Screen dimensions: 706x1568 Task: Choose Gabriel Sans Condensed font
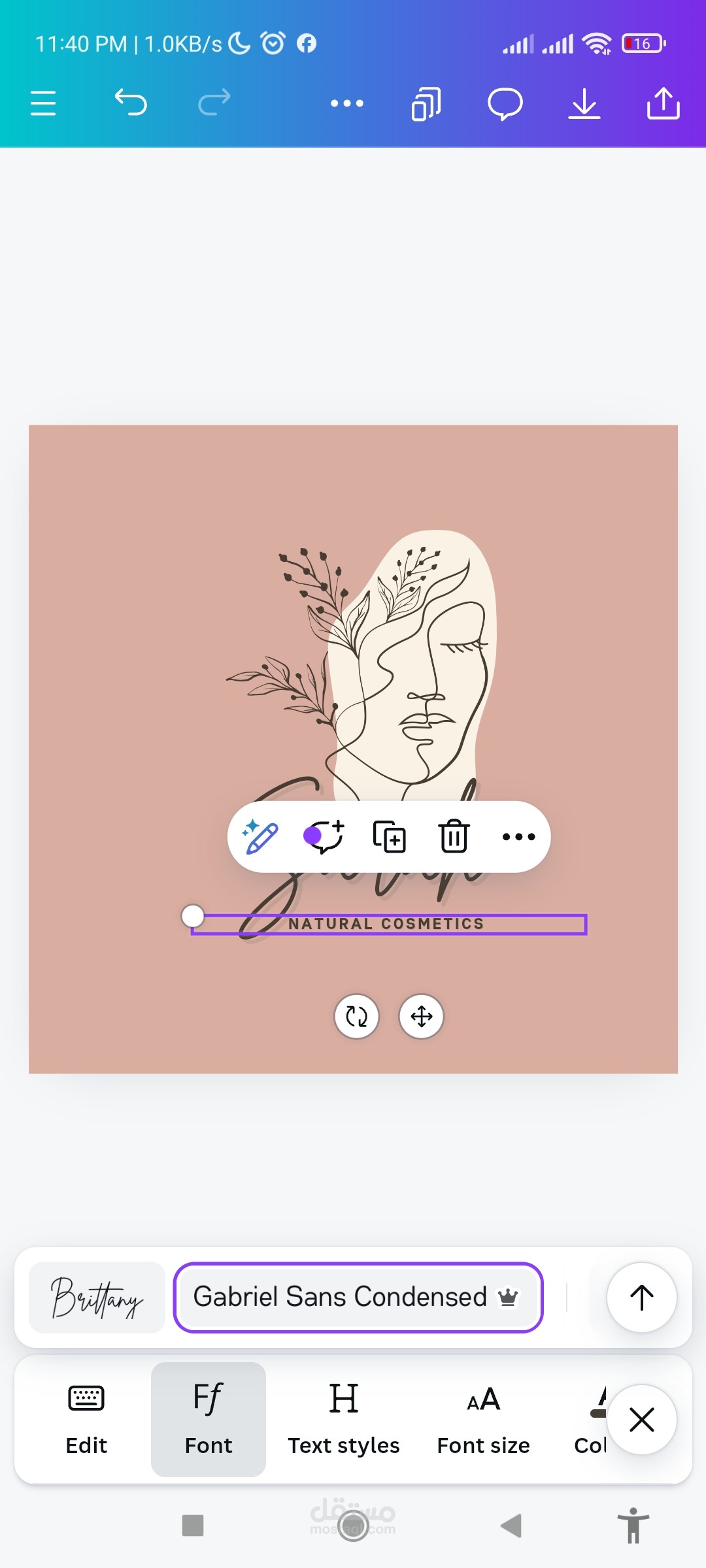point(358,1297)
